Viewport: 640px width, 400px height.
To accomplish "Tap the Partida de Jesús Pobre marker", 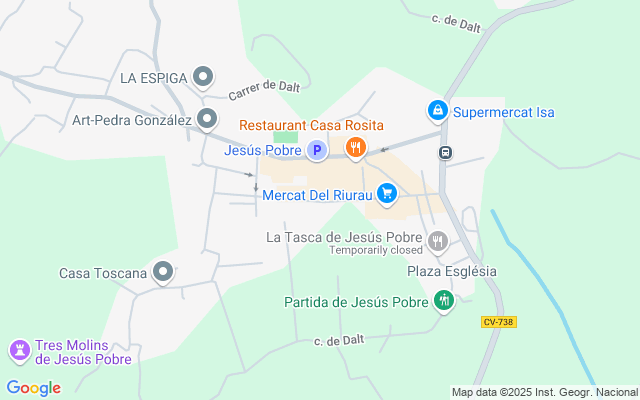I will coord(444,301).
